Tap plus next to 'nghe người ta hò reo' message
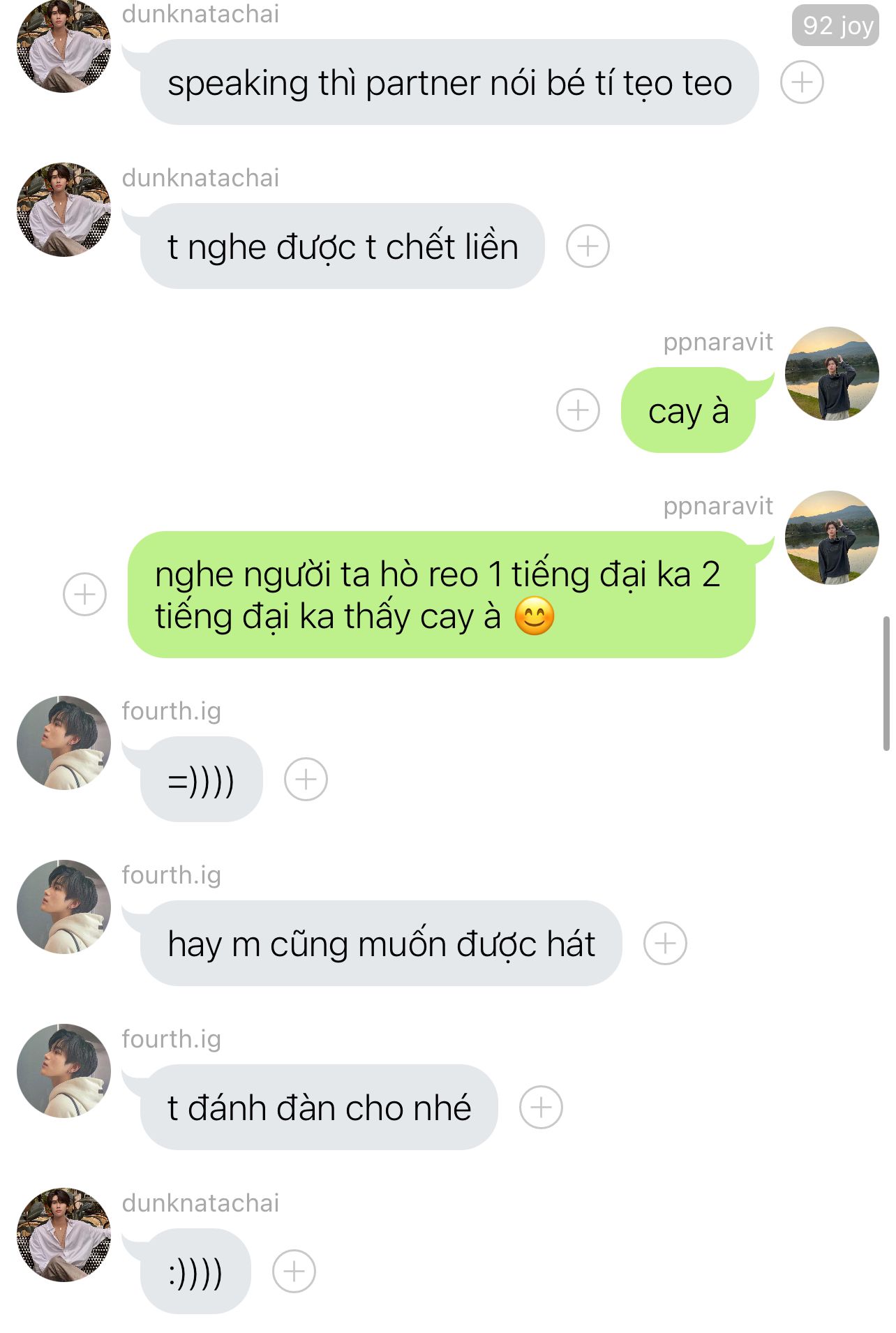Viewport: 896px width, 1333px height. (x=84, y=595)
